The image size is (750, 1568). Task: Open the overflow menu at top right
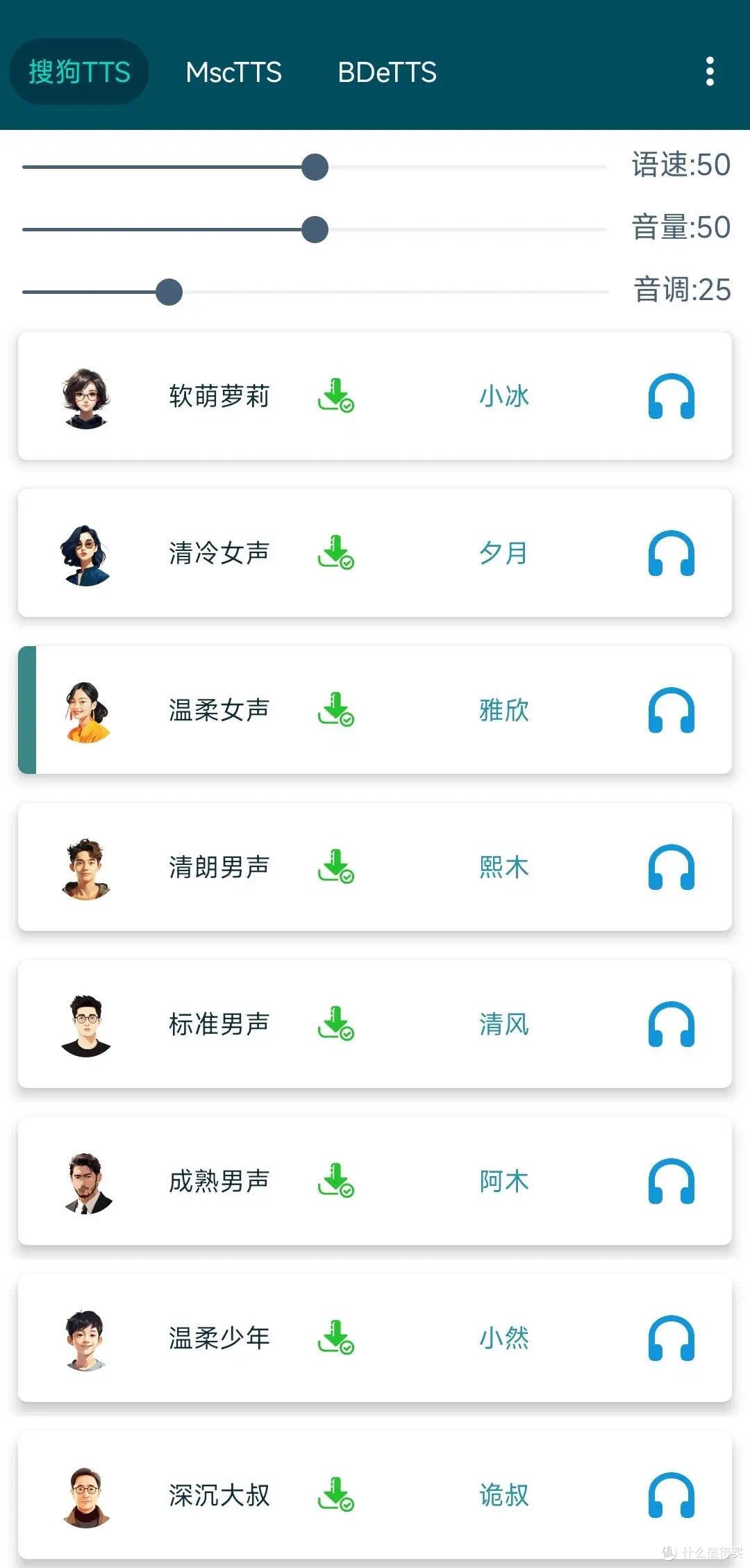pyautogui.click(x=709, y=72)
